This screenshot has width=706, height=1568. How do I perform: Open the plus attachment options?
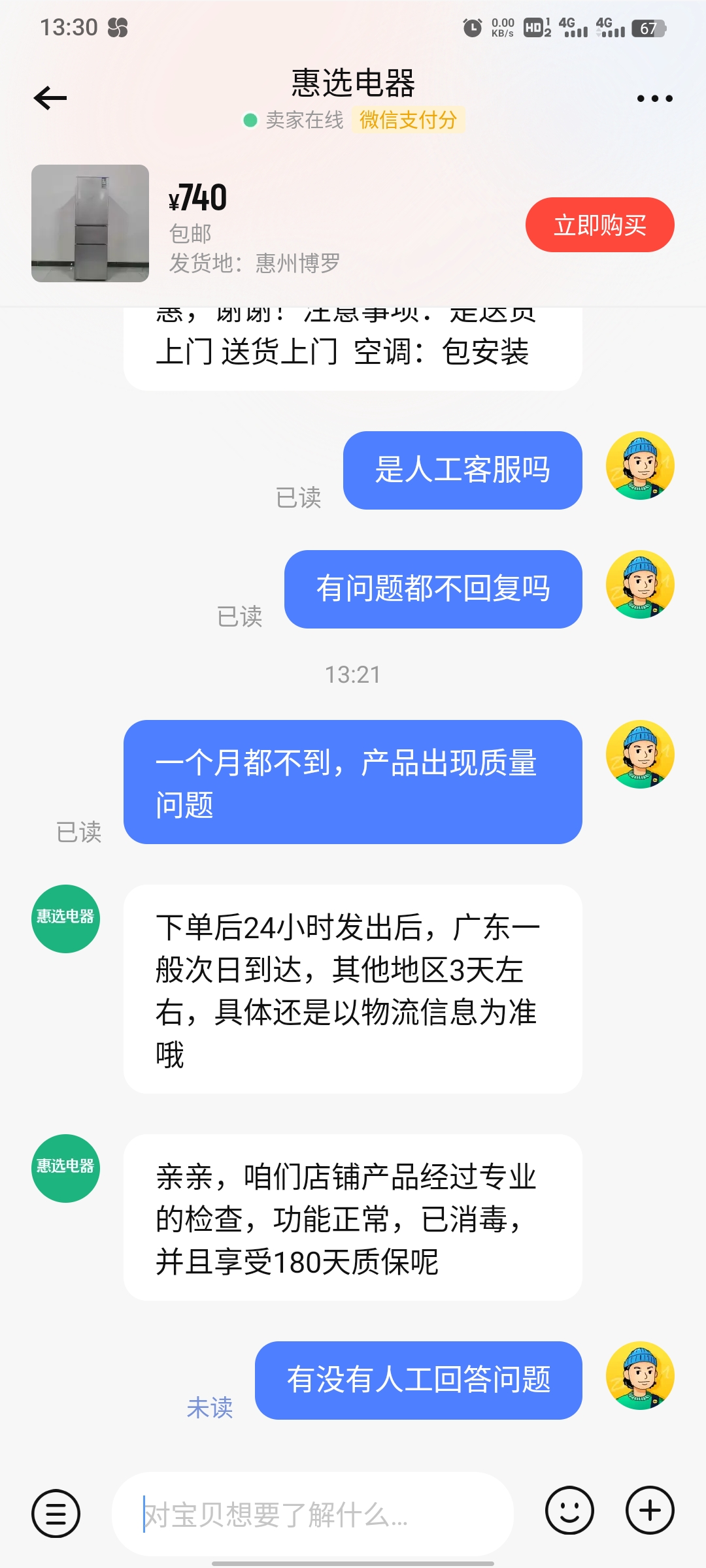[650, 1511]
